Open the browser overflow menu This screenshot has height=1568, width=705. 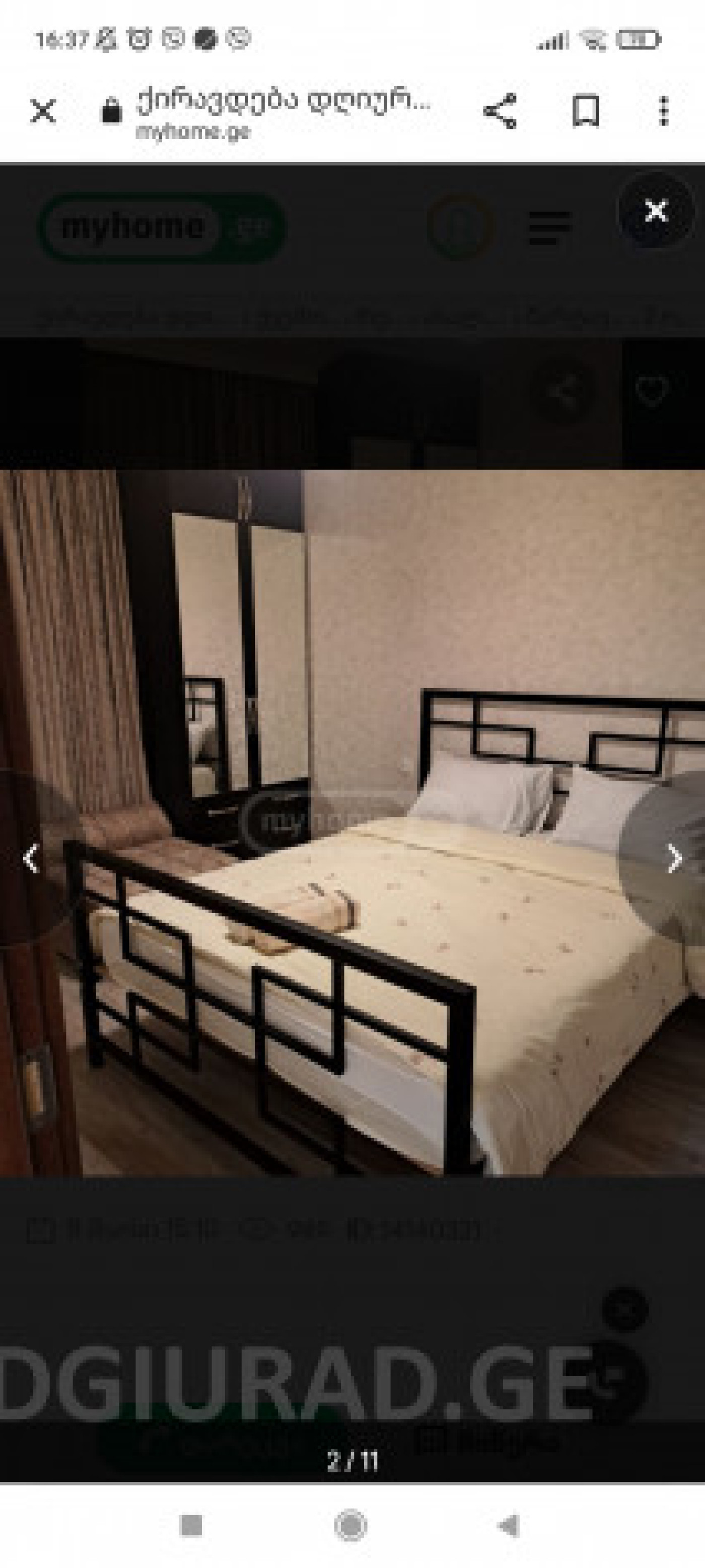(664, 111)
